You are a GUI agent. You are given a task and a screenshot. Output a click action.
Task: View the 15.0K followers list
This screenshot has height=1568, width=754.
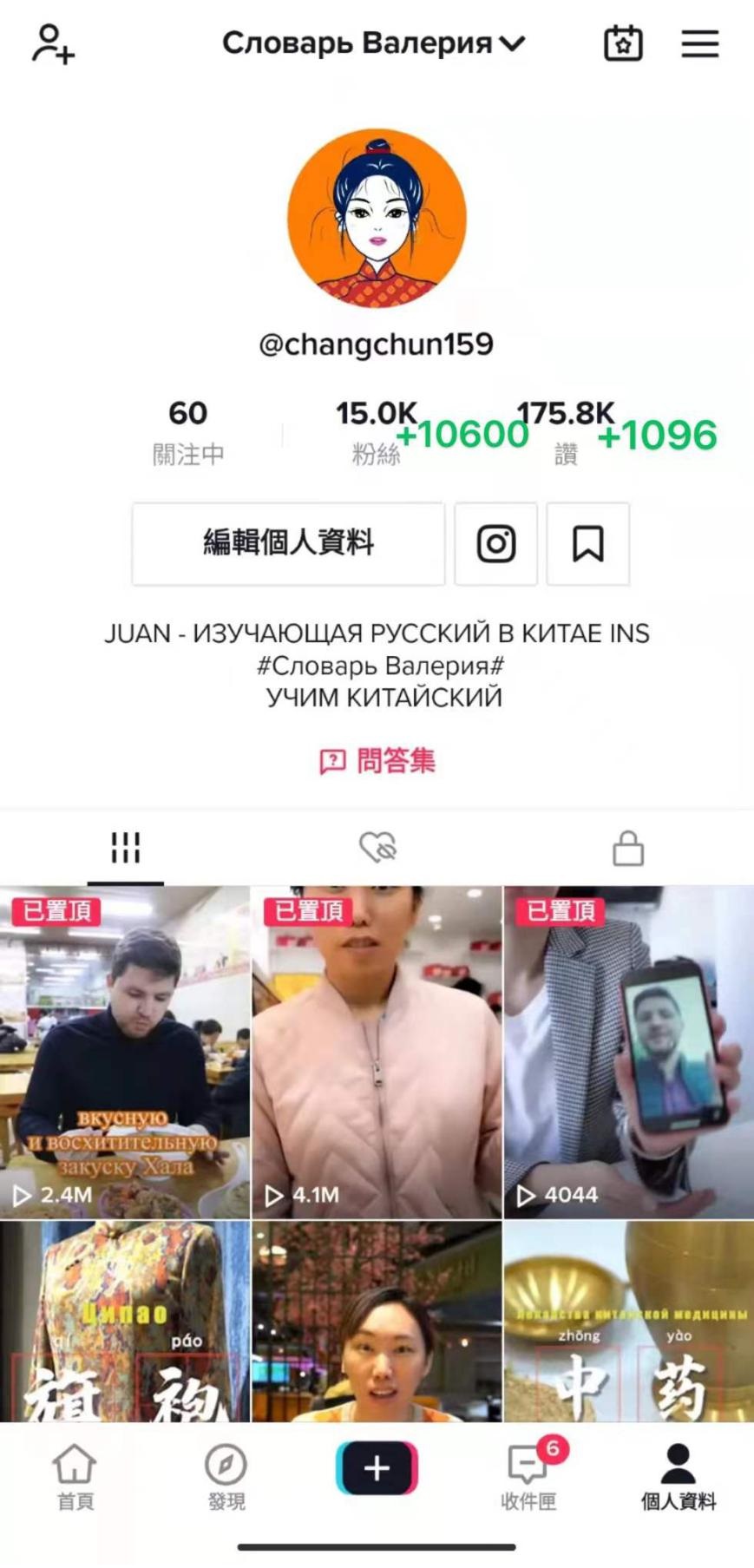point(376,431)
